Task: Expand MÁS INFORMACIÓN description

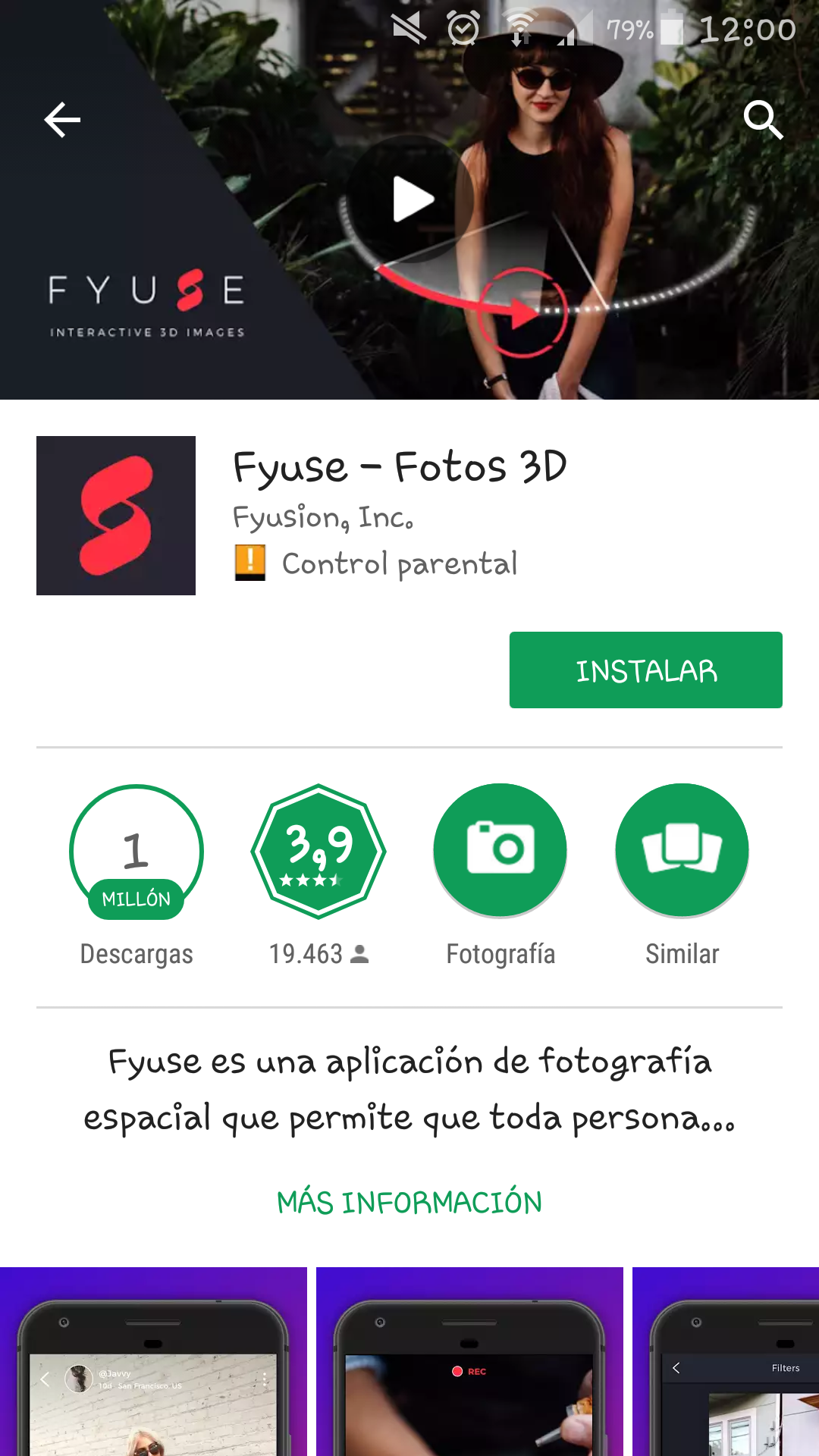Action: coord(409,1203)
